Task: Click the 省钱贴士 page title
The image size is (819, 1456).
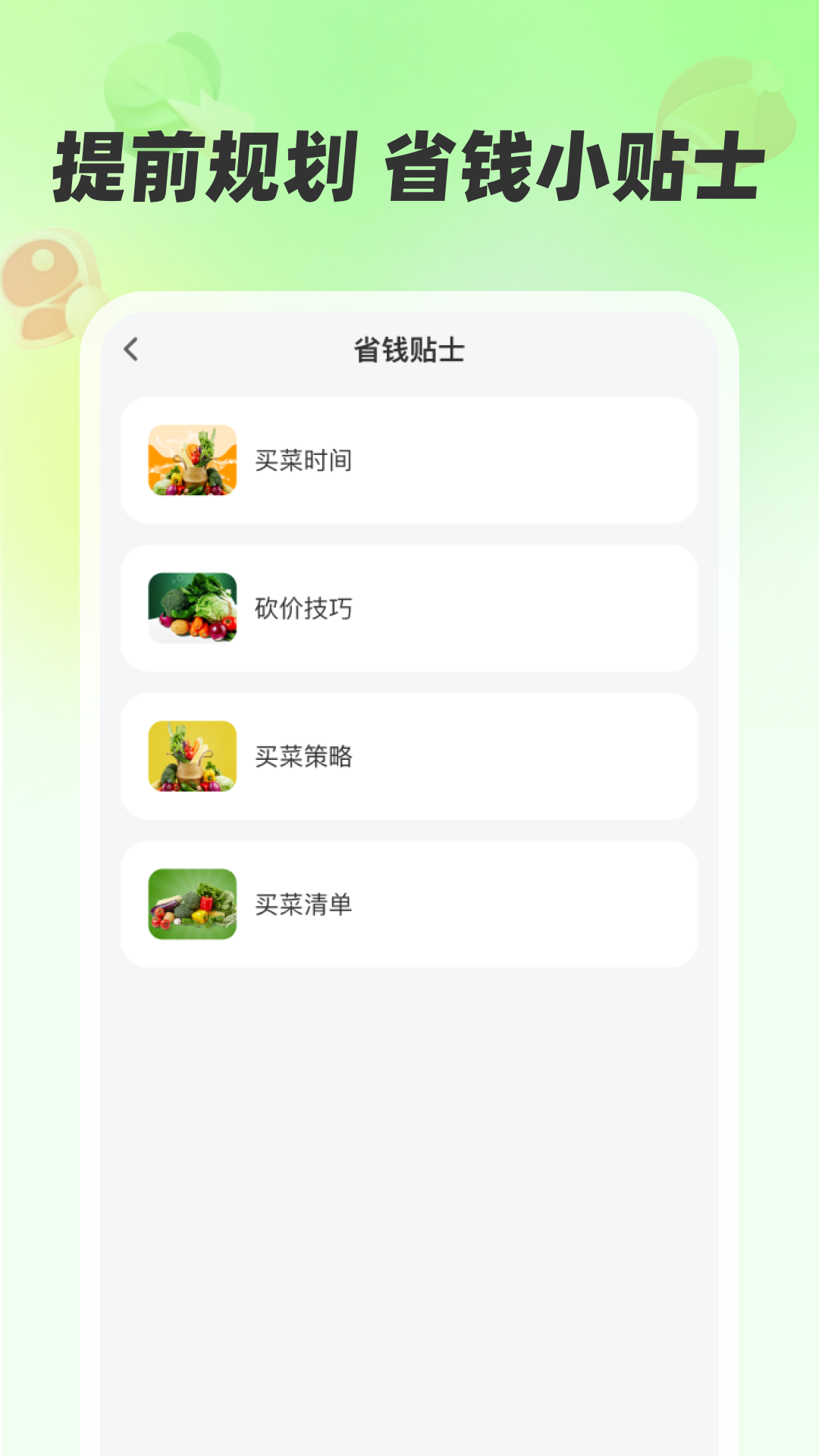Action: tap(409, 347)
